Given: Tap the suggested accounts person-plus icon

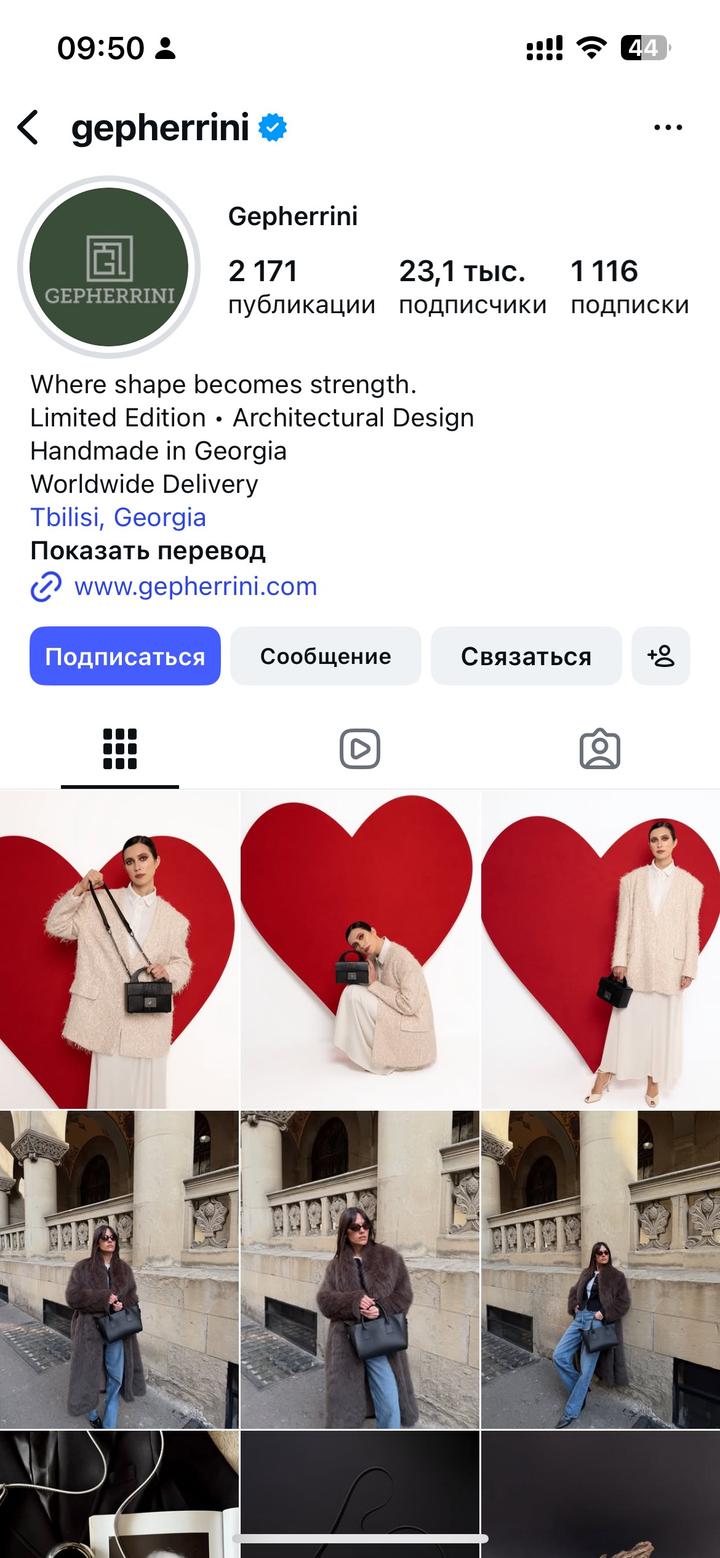Looking at the screenshot, I should pos(661,656).
